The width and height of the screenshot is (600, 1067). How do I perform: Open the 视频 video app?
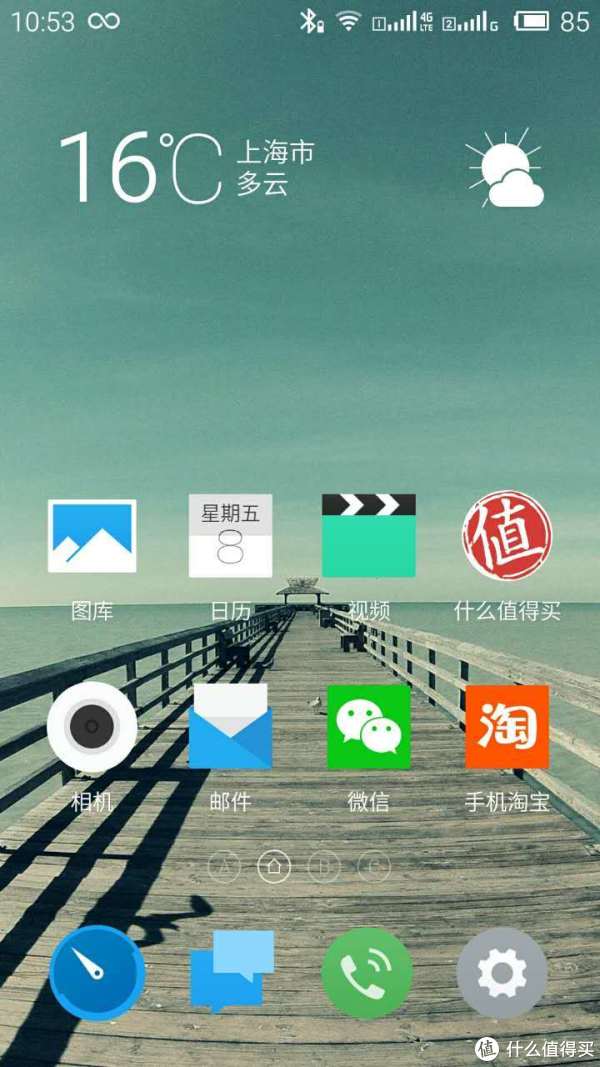point(368,537)
